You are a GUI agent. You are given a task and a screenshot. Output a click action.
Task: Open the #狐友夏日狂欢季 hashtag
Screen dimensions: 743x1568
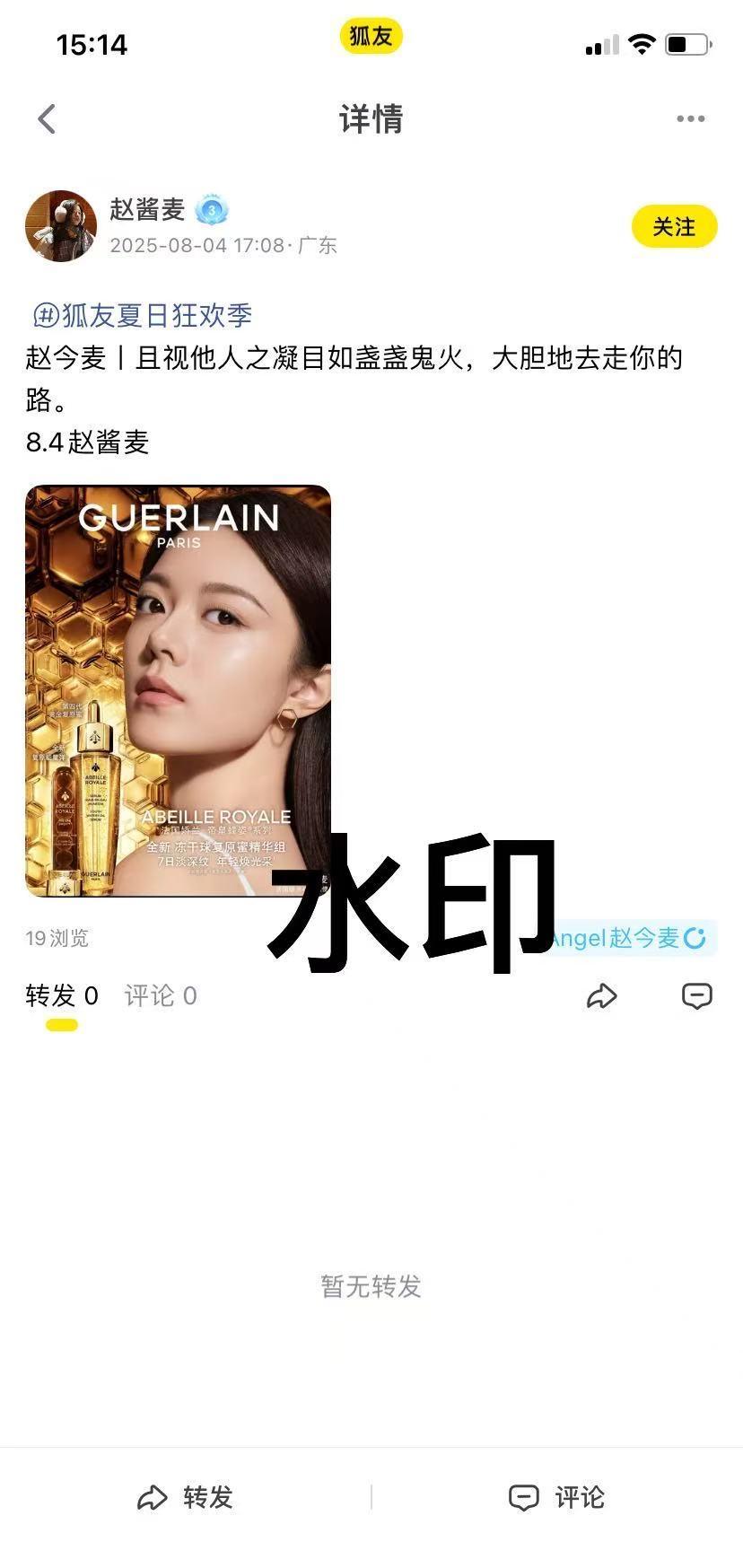pyautogui.click(x=142, y=315)
